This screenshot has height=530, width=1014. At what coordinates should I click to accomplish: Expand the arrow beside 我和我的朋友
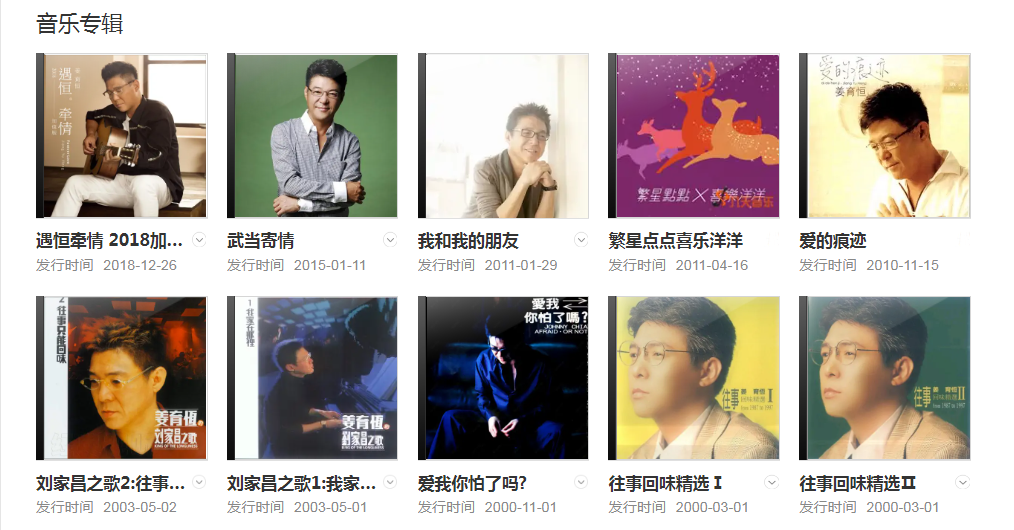pos(581,240)
